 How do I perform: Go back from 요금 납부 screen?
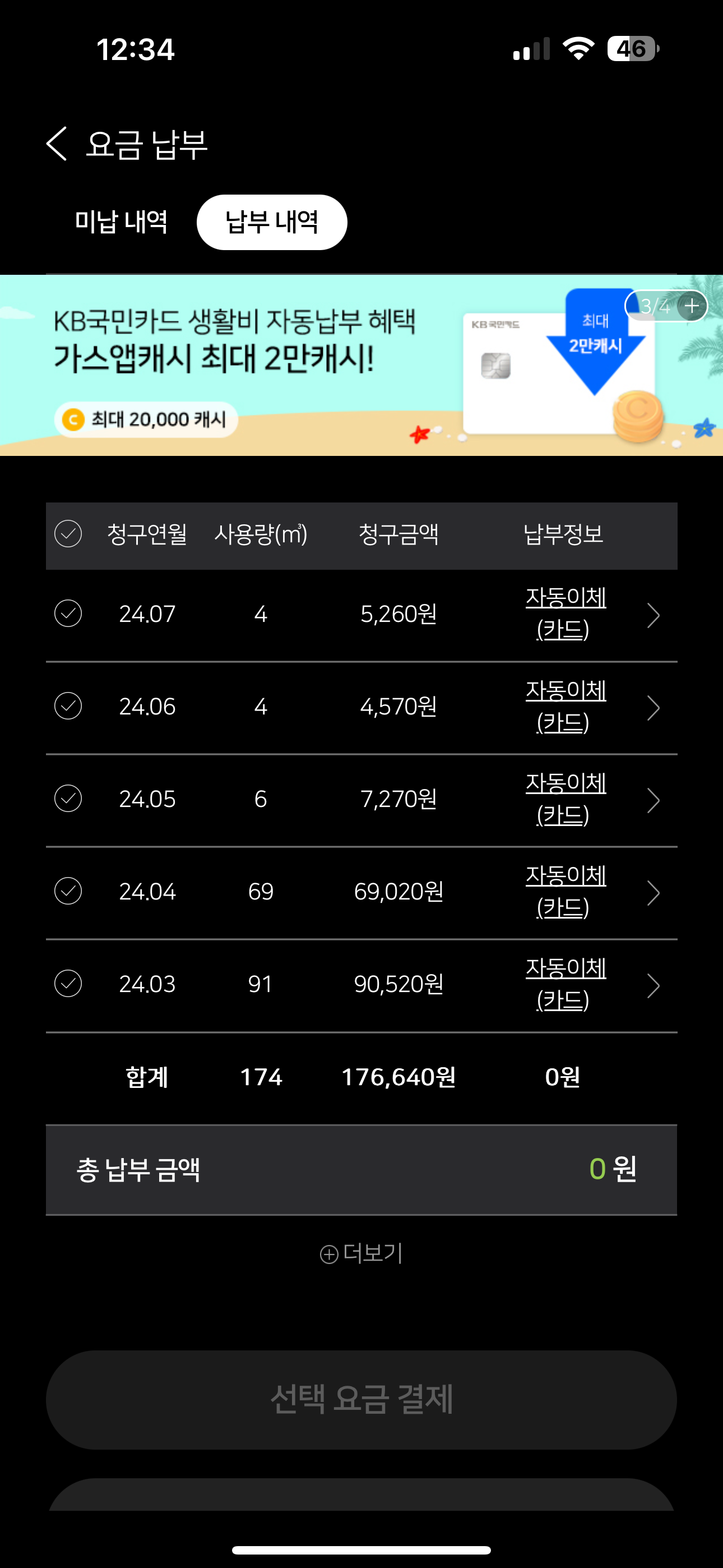click(x=57, y=144)
